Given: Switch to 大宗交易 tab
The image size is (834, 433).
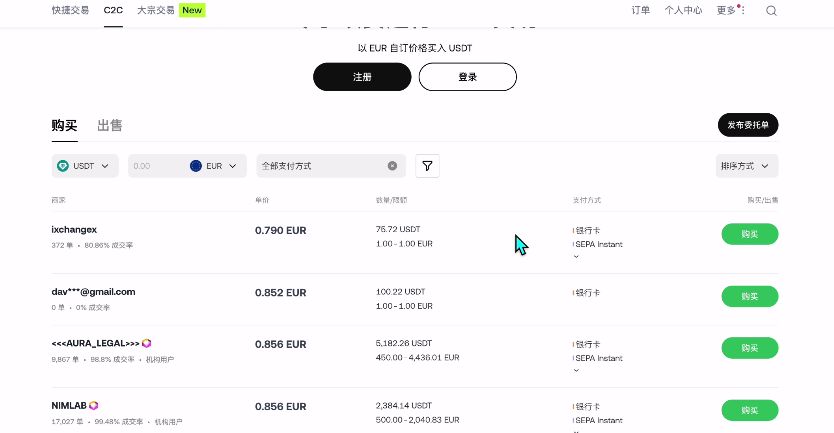Looking at the screenshot, I should pyautogui.click(x=155, y=10).
